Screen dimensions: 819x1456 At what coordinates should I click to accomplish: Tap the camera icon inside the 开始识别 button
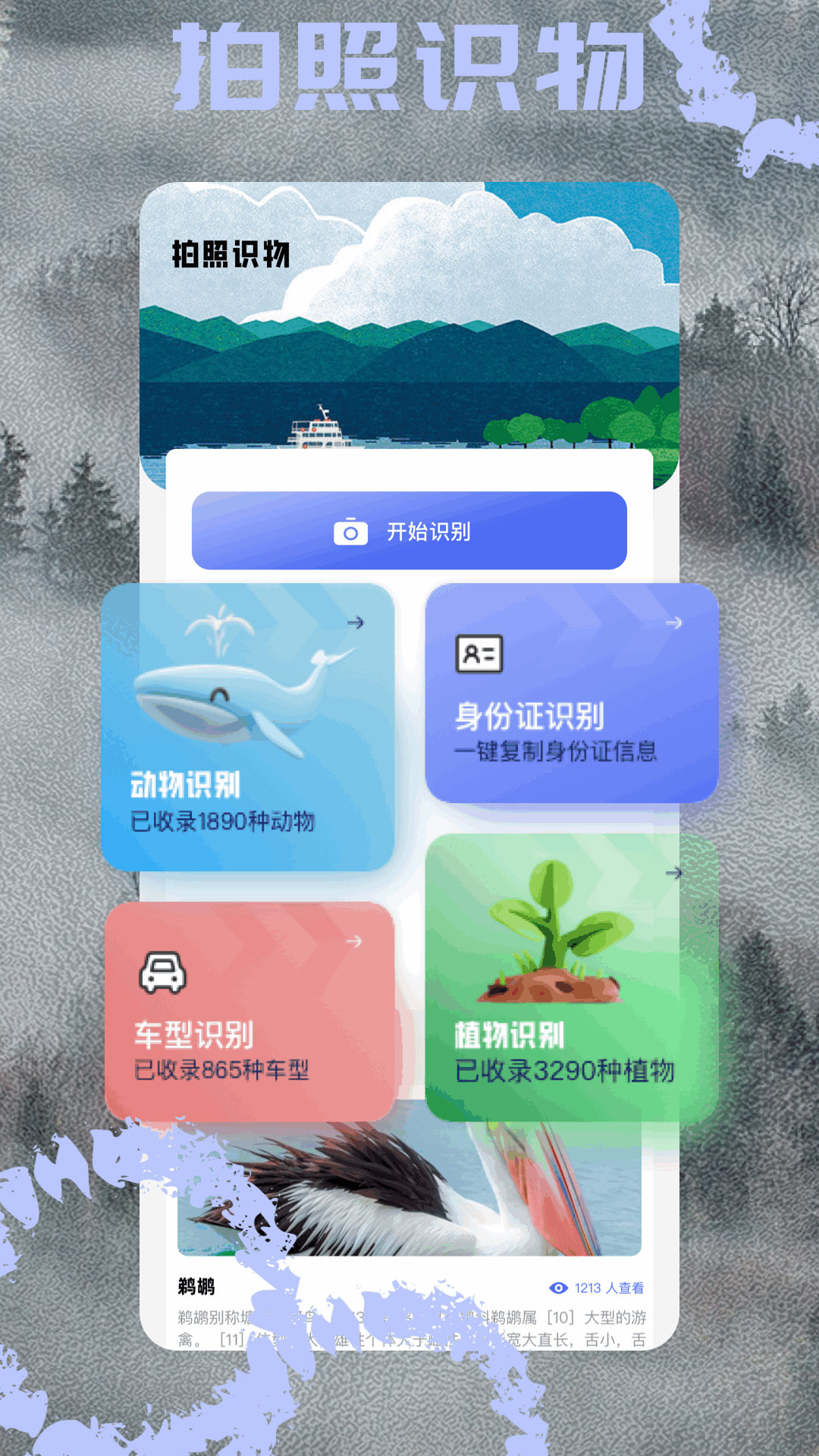click(350, 532)
